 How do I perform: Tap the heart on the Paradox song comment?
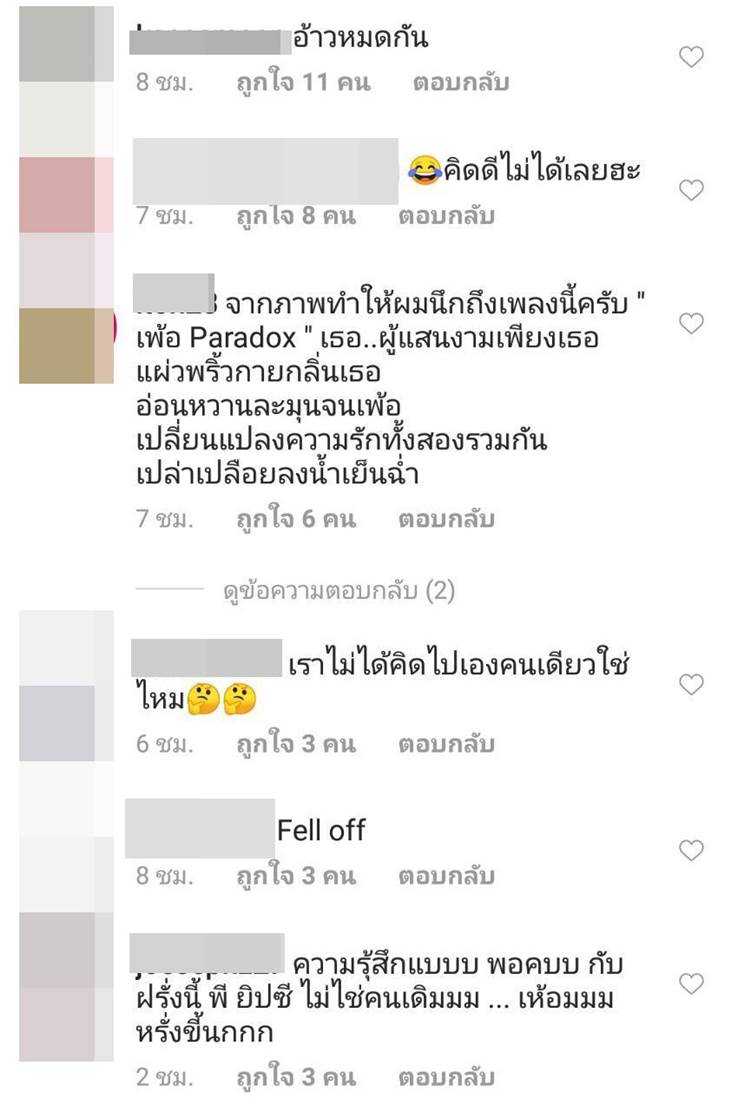pyautogui.click(x=691, y=323)
